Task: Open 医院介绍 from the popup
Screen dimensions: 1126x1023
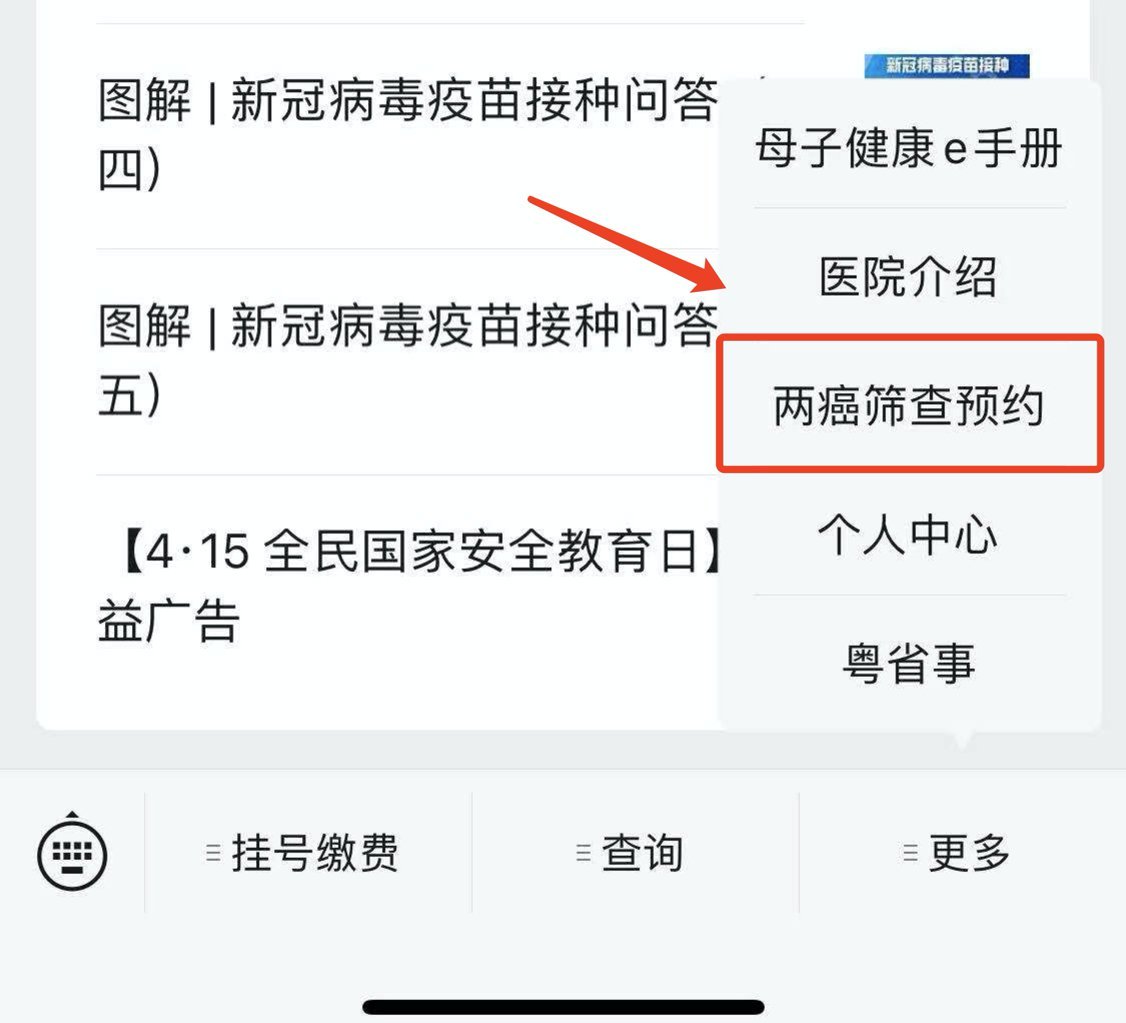Action: (x=908, y=275)
